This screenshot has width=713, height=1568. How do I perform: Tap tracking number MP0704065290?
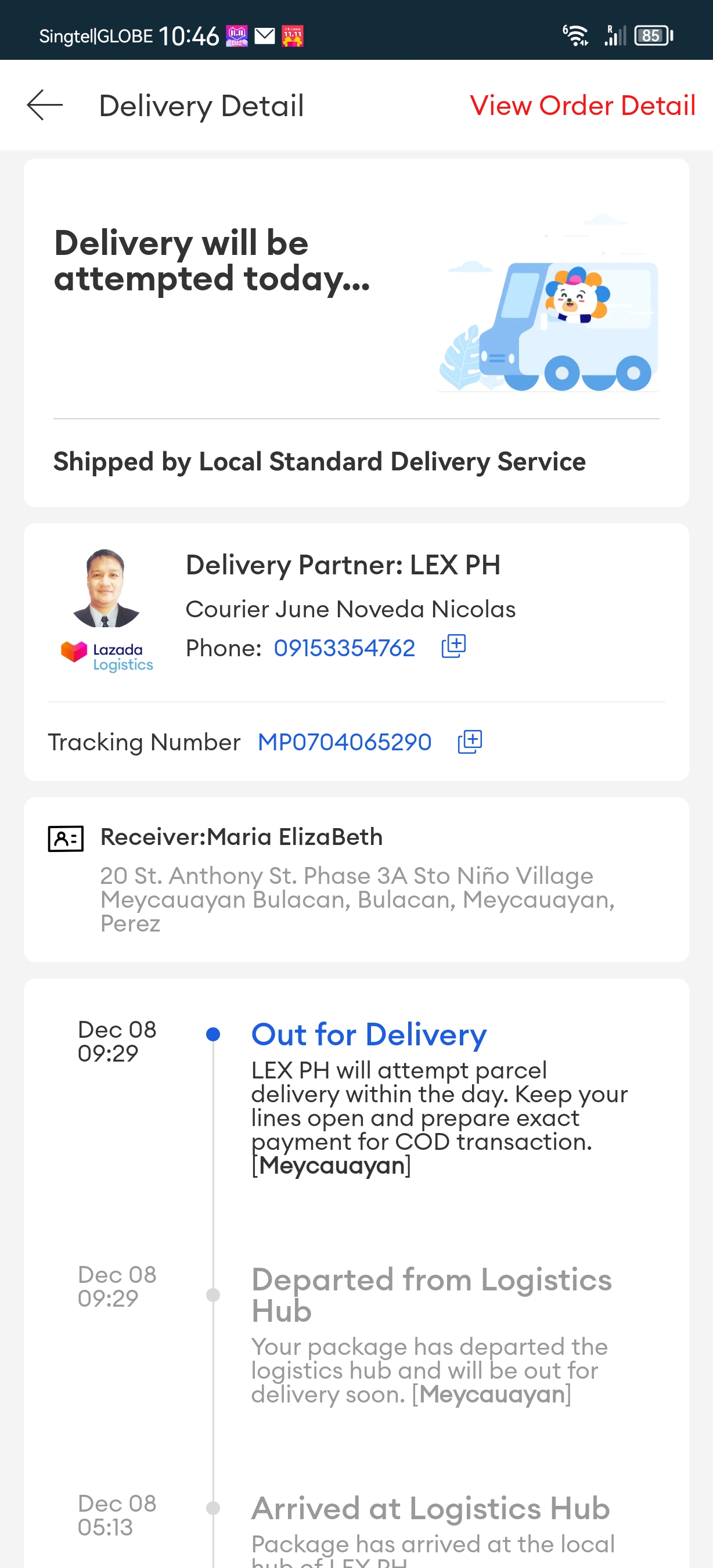pyautogui.click(x=344, y=742)
